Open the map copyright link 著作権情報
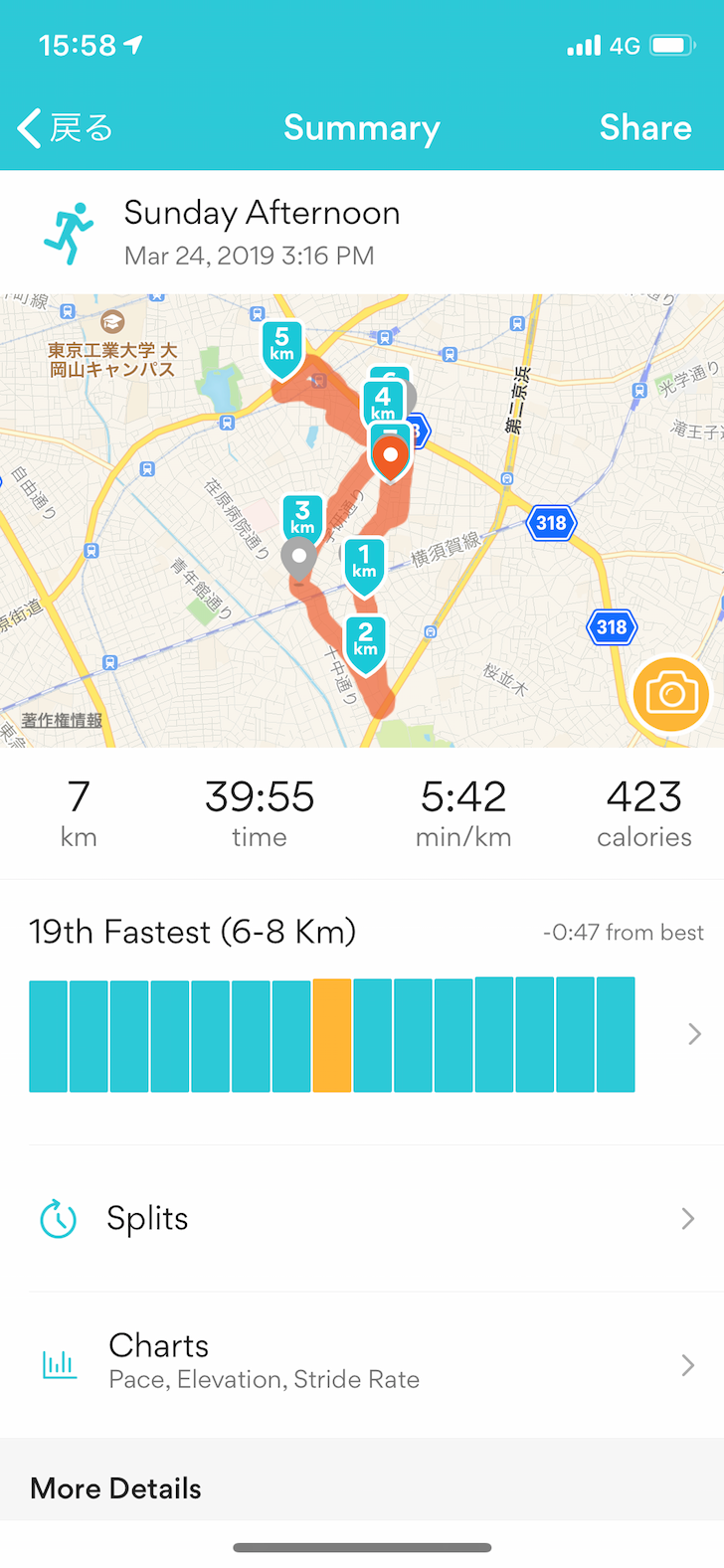The image size is (724, 1568). (62, 720)
